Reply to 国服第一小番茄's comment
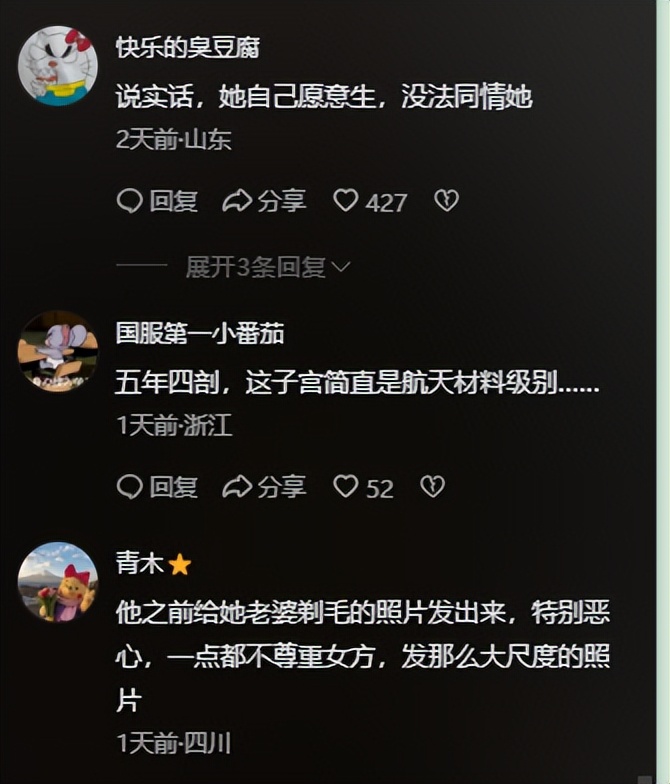 click(x=158, y=487)
